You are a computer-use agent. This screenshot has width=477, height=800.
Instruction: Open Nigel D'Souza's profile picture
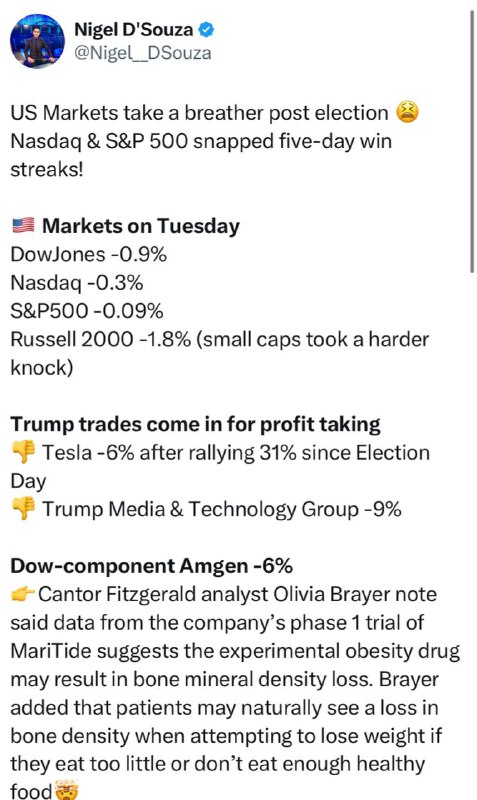37,41
